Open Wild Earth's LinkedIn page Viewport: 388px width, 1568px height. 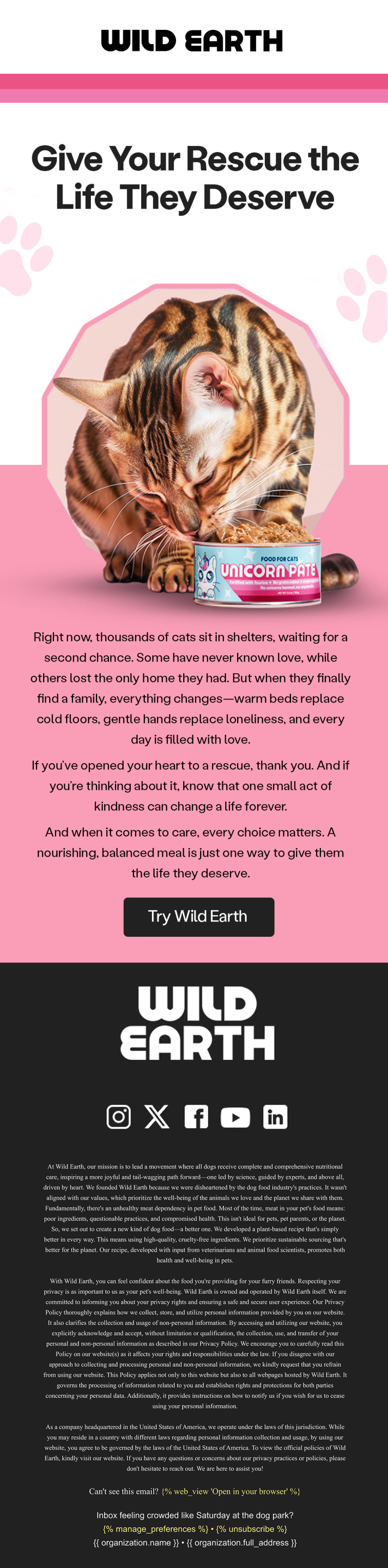click(x=275, y=1117)
